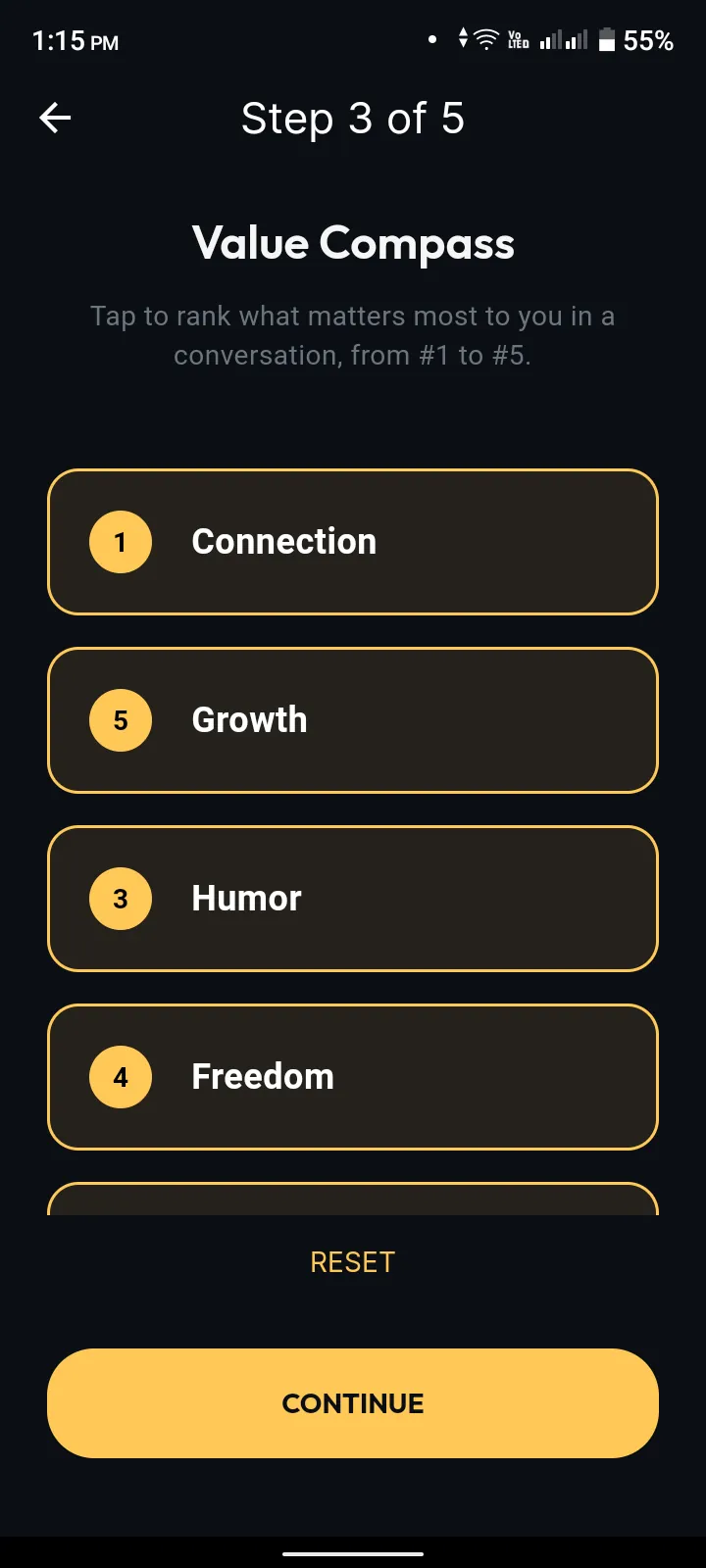Select the Connection value card
The image size is (706, 1568).
353,542
